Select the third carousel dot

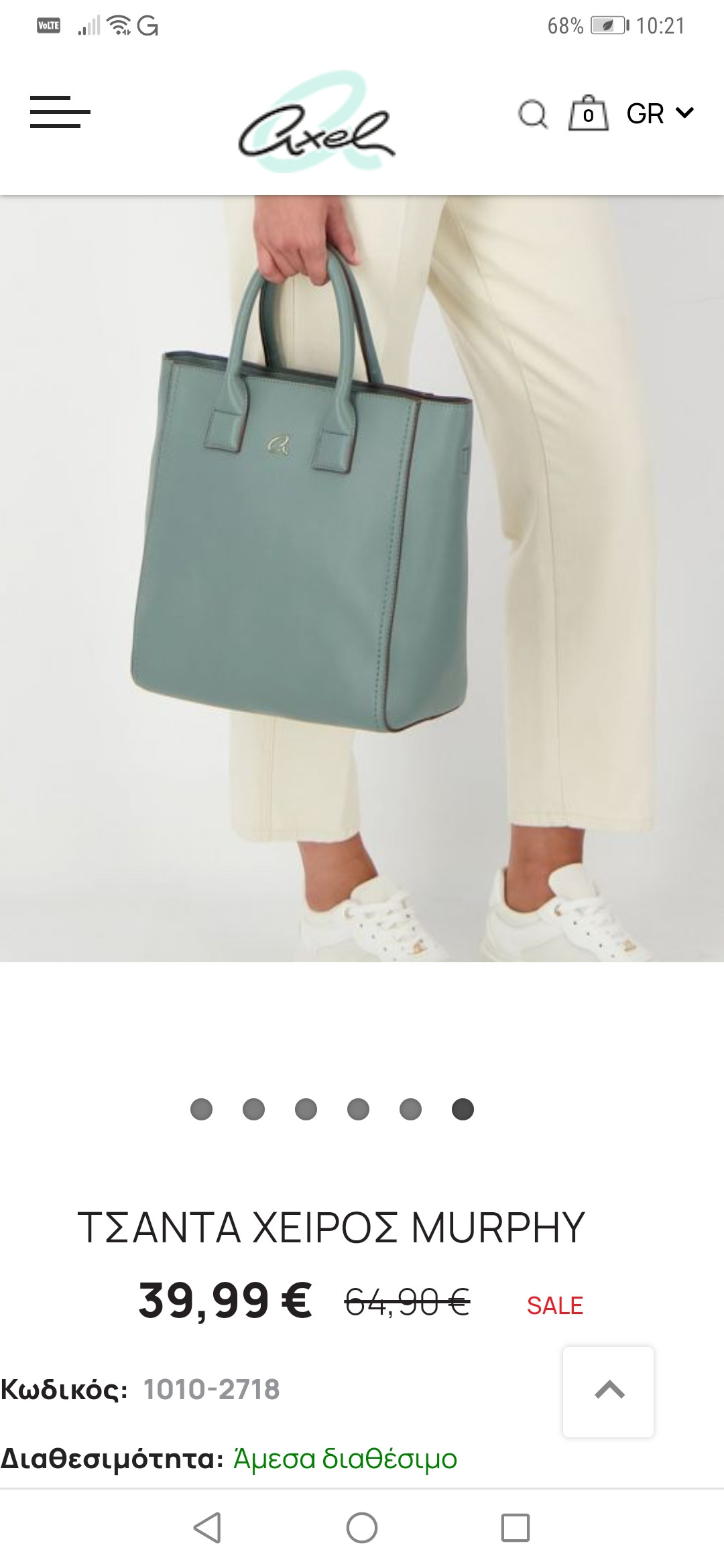pyautogui.click(x=306, y=1109)
